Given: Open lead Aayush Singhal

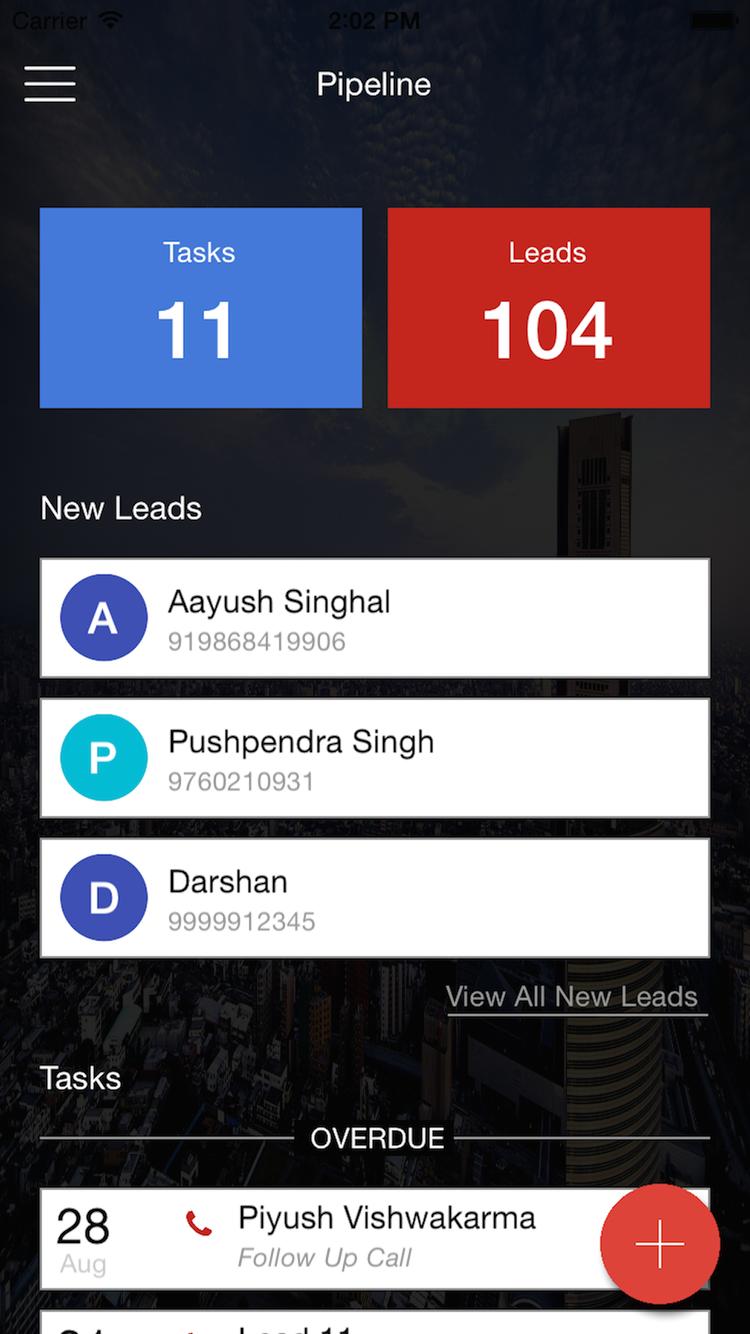Looking at the screenshot, I should point(374,618).
